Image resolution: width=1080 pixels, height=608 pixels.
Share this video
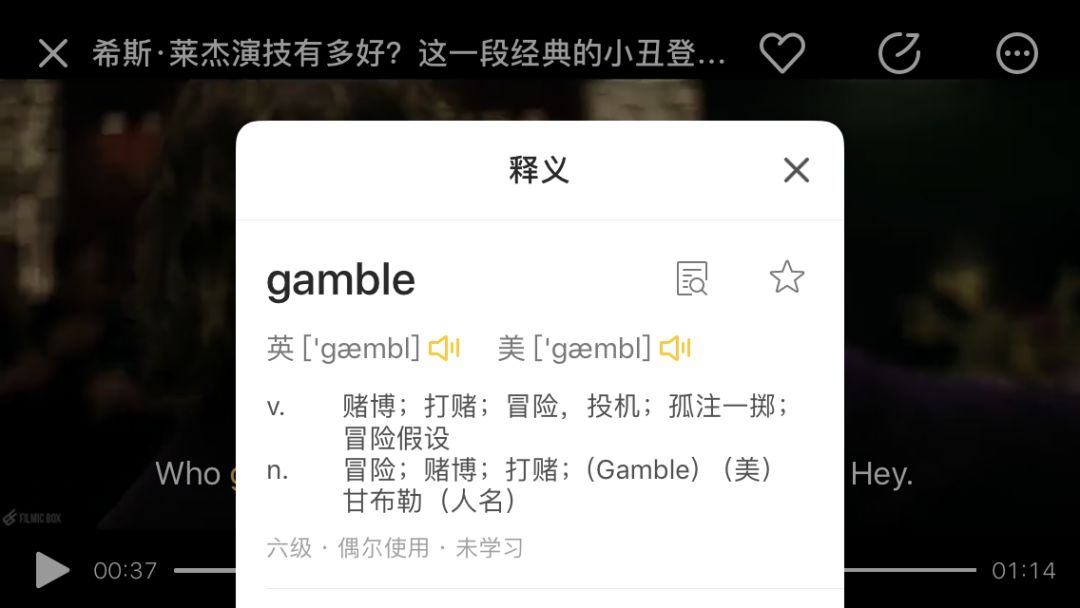click(899, 53)
